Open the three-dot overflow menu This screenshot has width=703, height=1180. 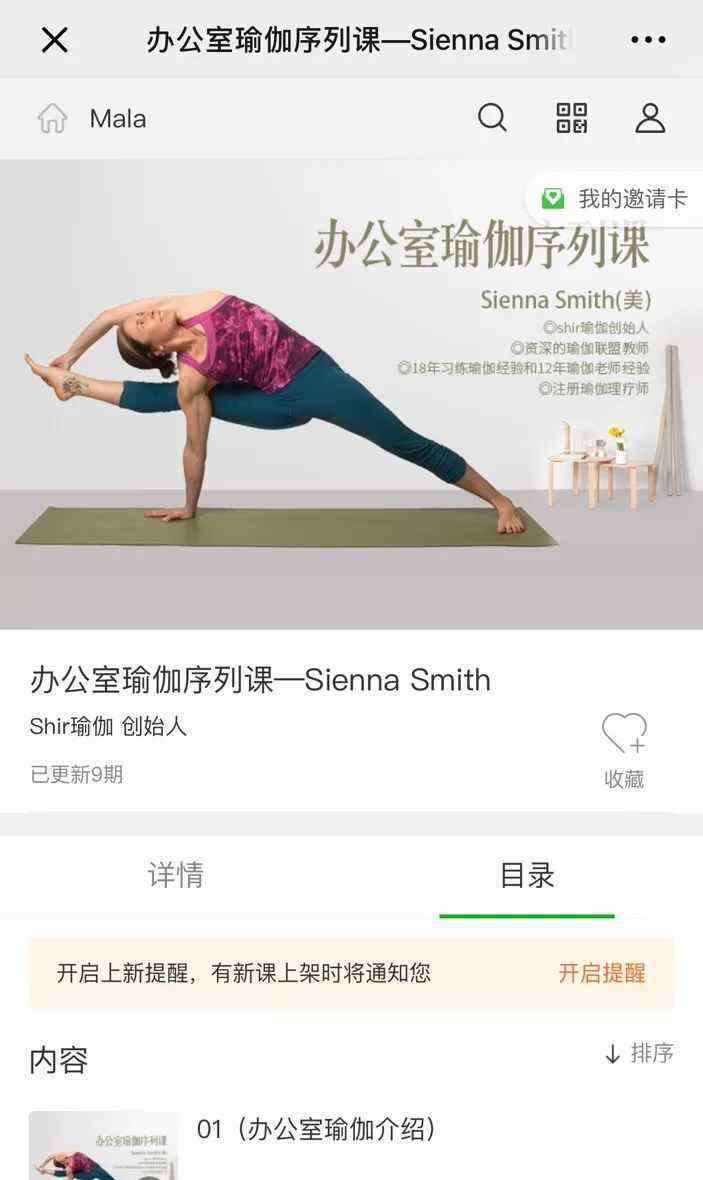(648, 40)
